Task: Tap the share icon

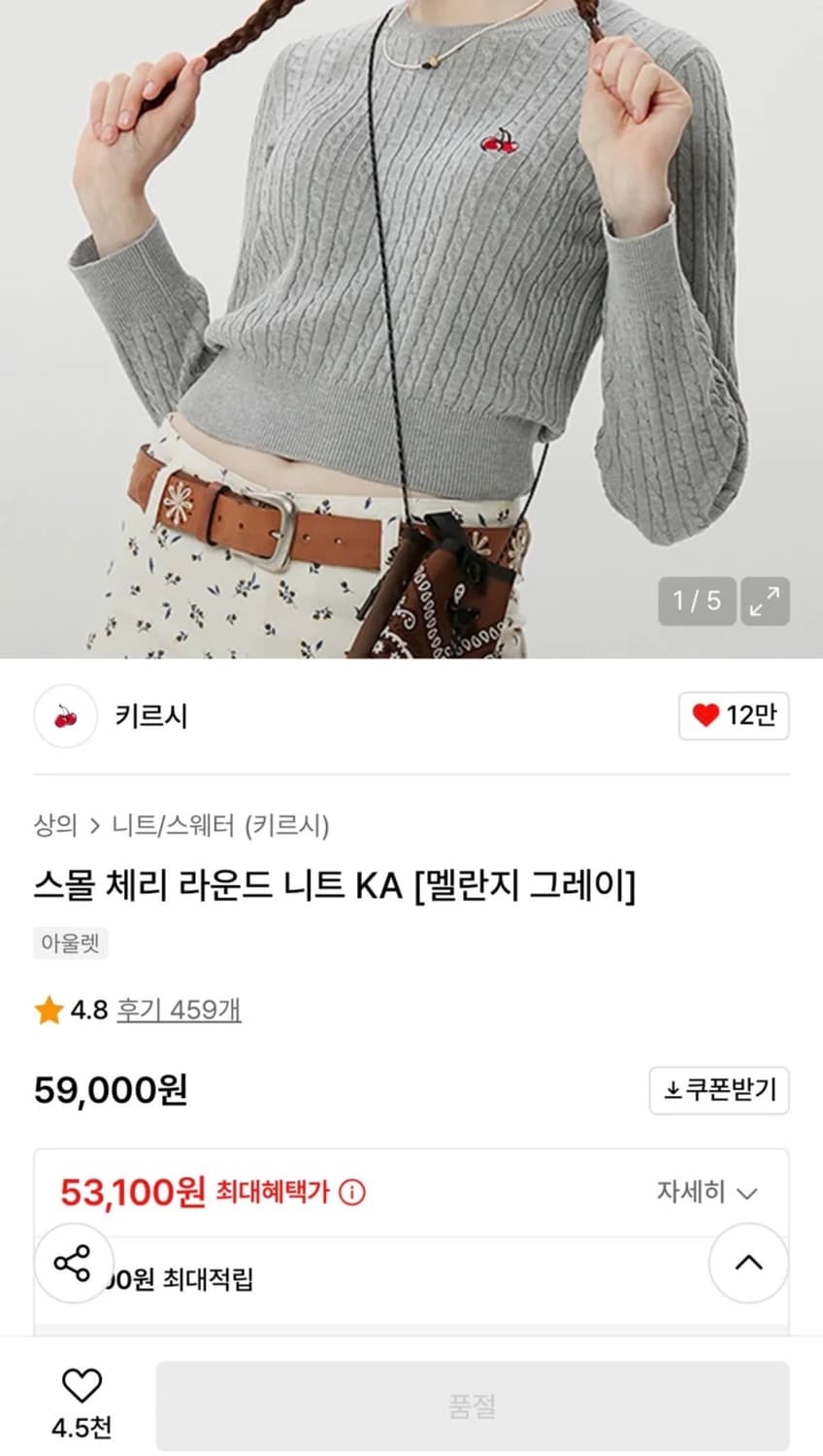Action: click(74, 1264)
